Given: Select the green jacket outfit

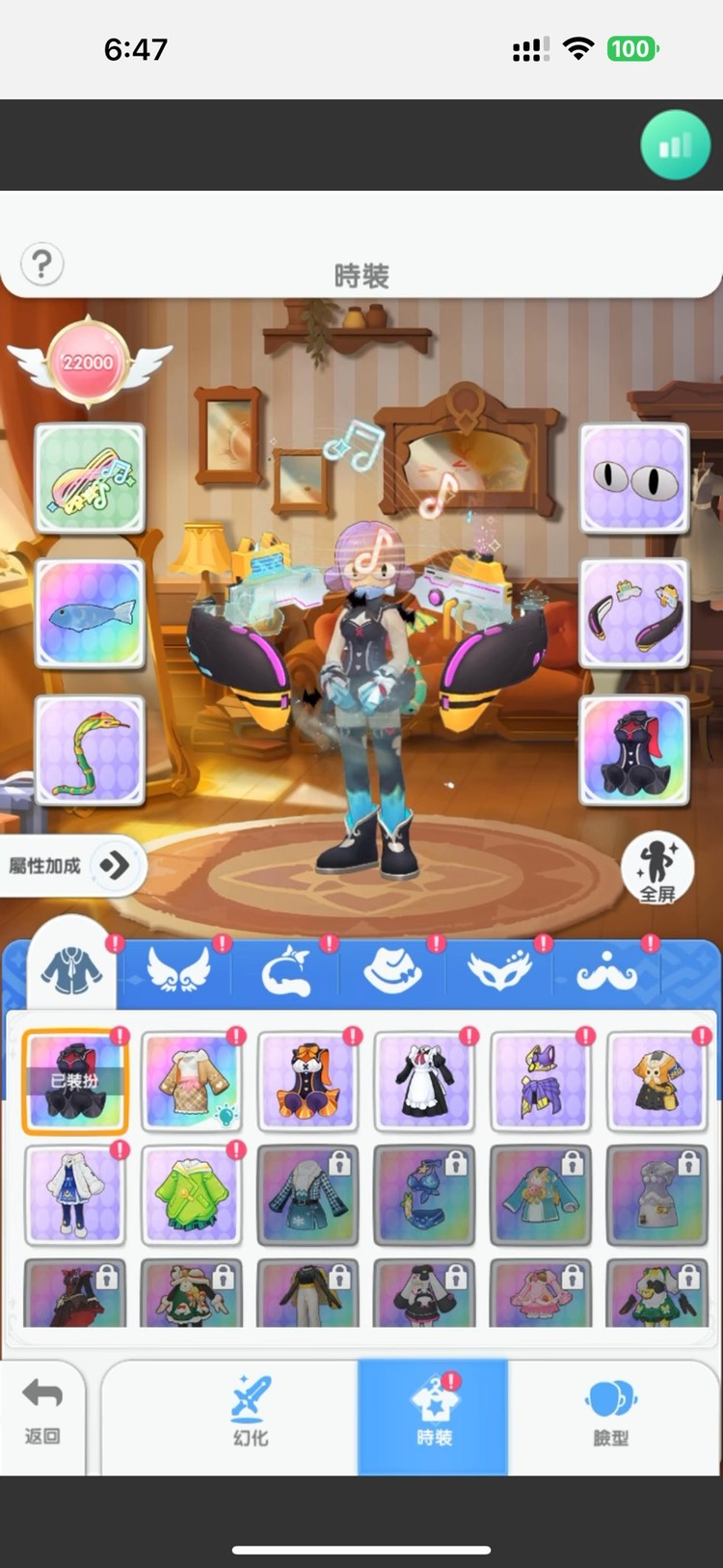Looking at the screenshot, I should coord(192,1196).
